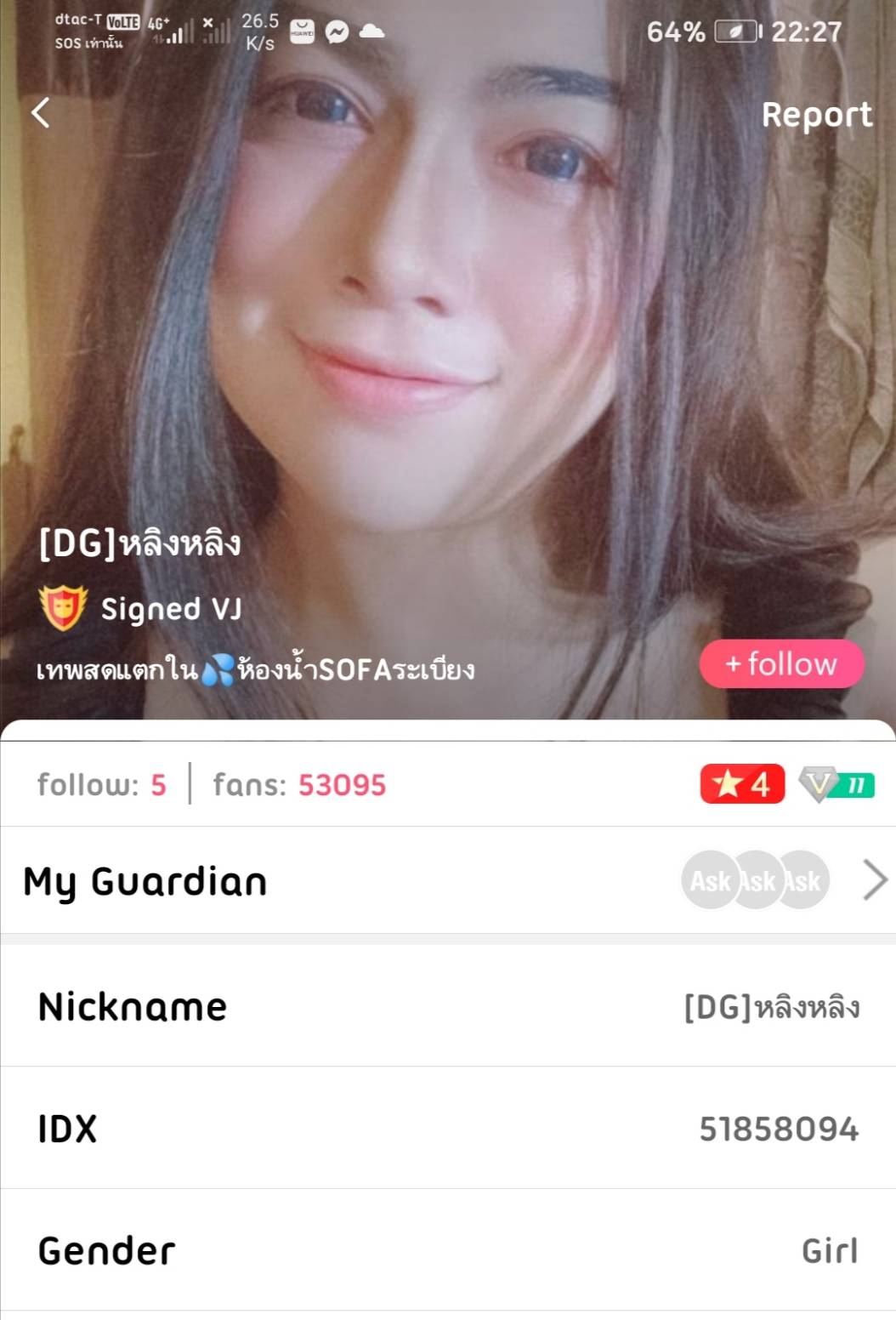The height and width of the screenshot is (1320, 896).
Task: Follow this VJ
Action: tap(781, 663)
